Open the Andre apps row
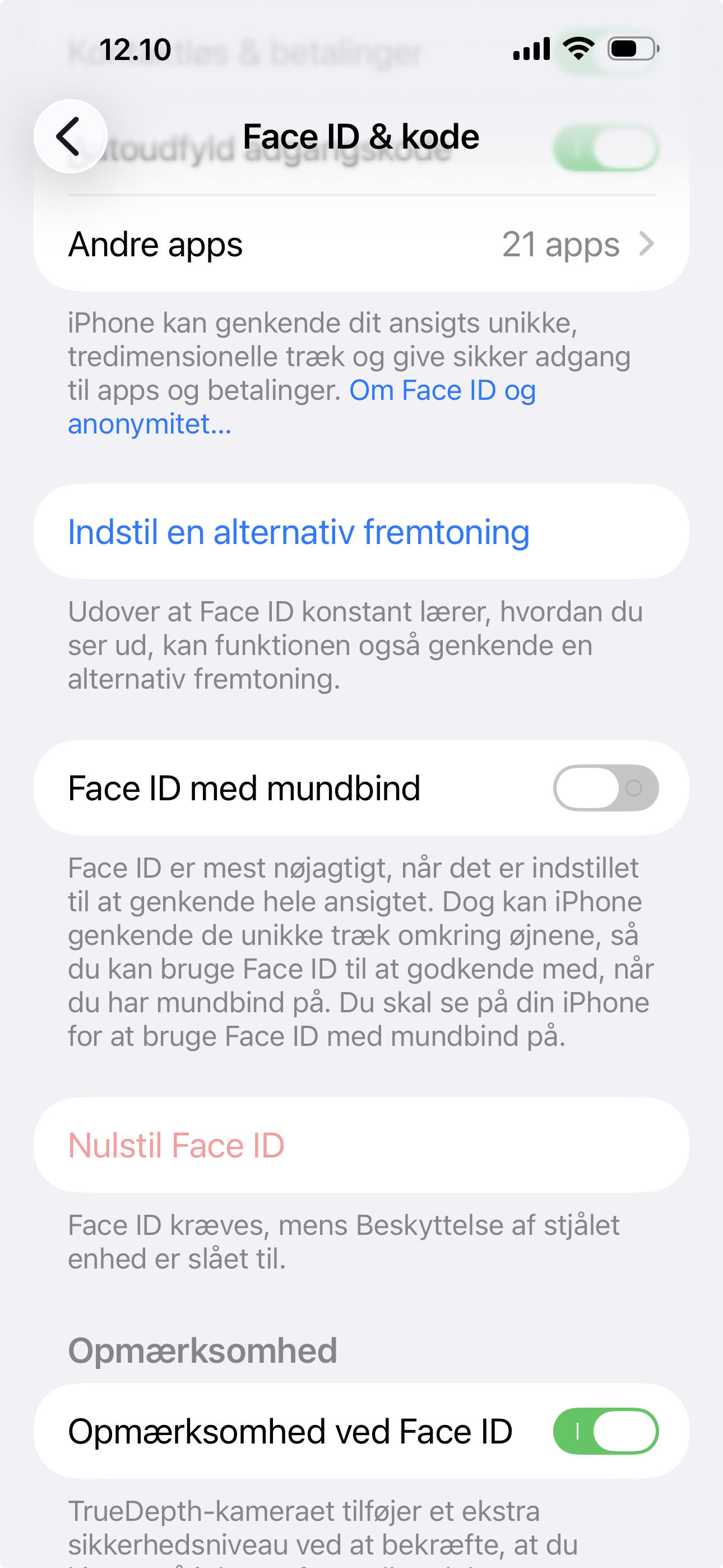723x1568 pixels. tap(361, 244)
